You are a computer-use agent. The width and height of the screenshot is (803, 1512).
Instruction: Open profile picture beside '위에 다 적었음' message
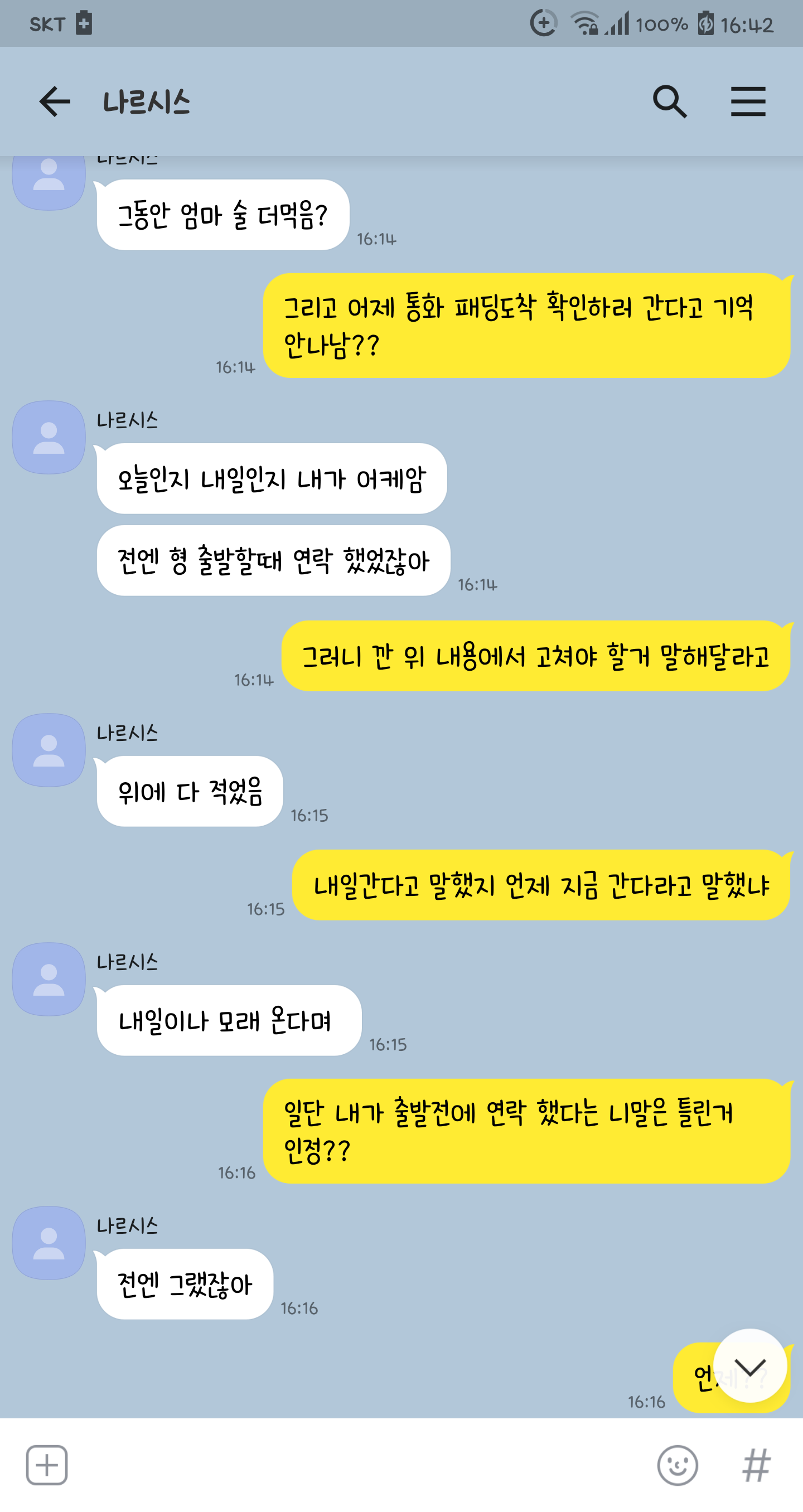(49, 750)
